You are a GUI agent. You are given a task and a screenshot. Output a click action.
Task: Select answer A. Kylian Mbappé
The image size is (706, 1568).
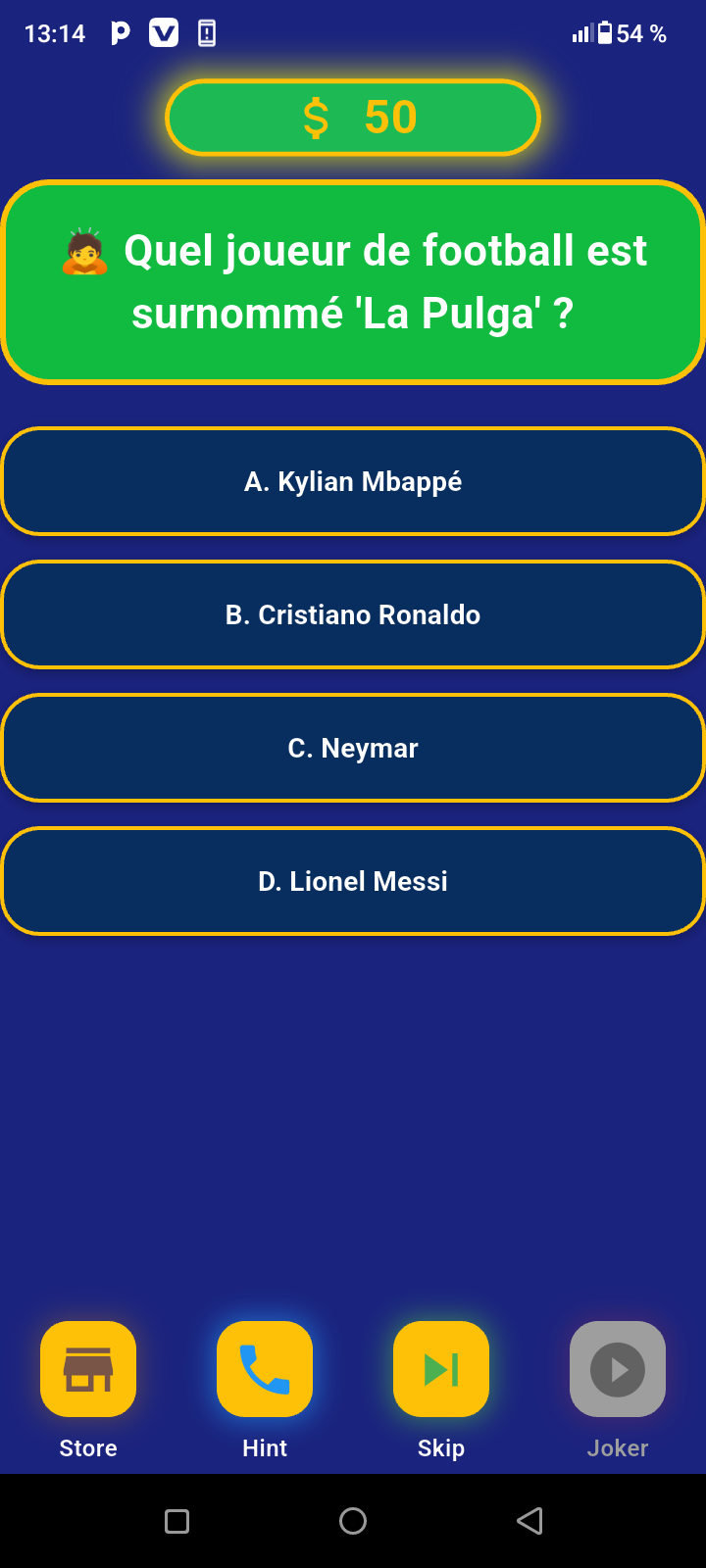(353, 481)
